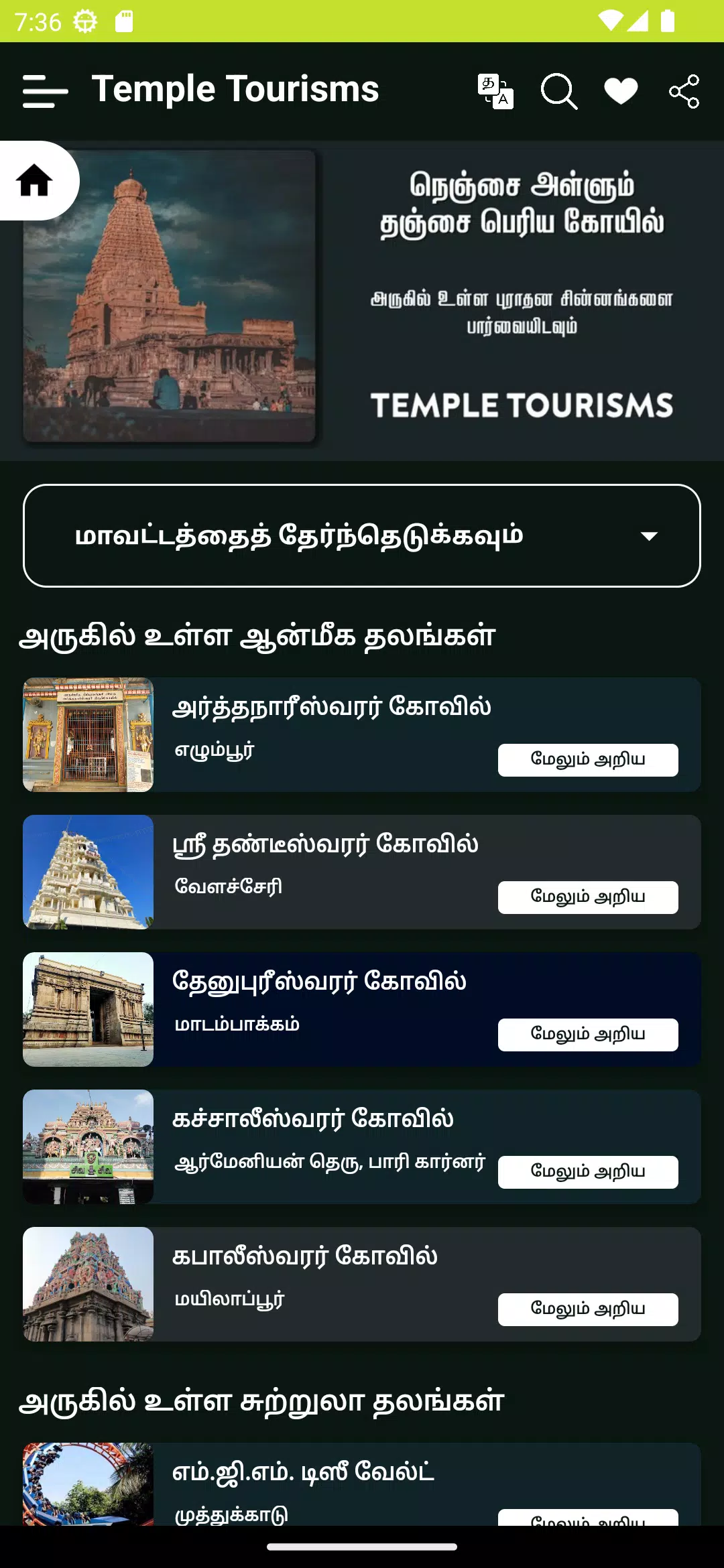This screenshot has height=1568, width=724.
Task: Tap மேலும் அறிய for கச்சாலீஸ்வரர் கோவில்
Action: point(587,1172)
